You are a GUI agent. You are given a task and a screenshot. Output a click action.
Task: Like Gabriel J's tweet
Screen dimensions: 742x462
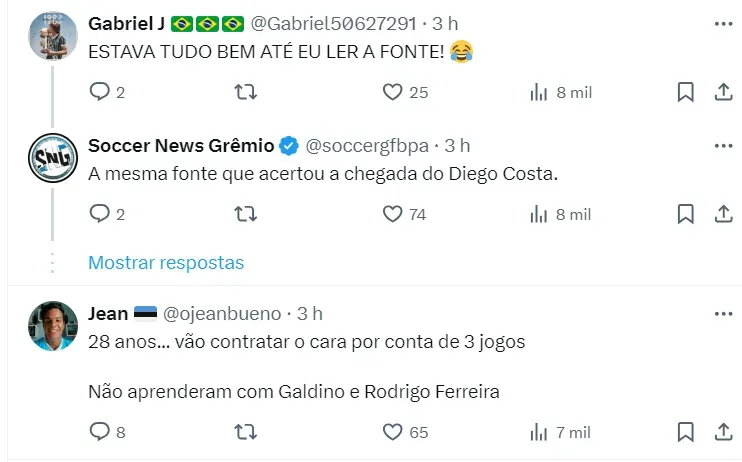(393, 92)
